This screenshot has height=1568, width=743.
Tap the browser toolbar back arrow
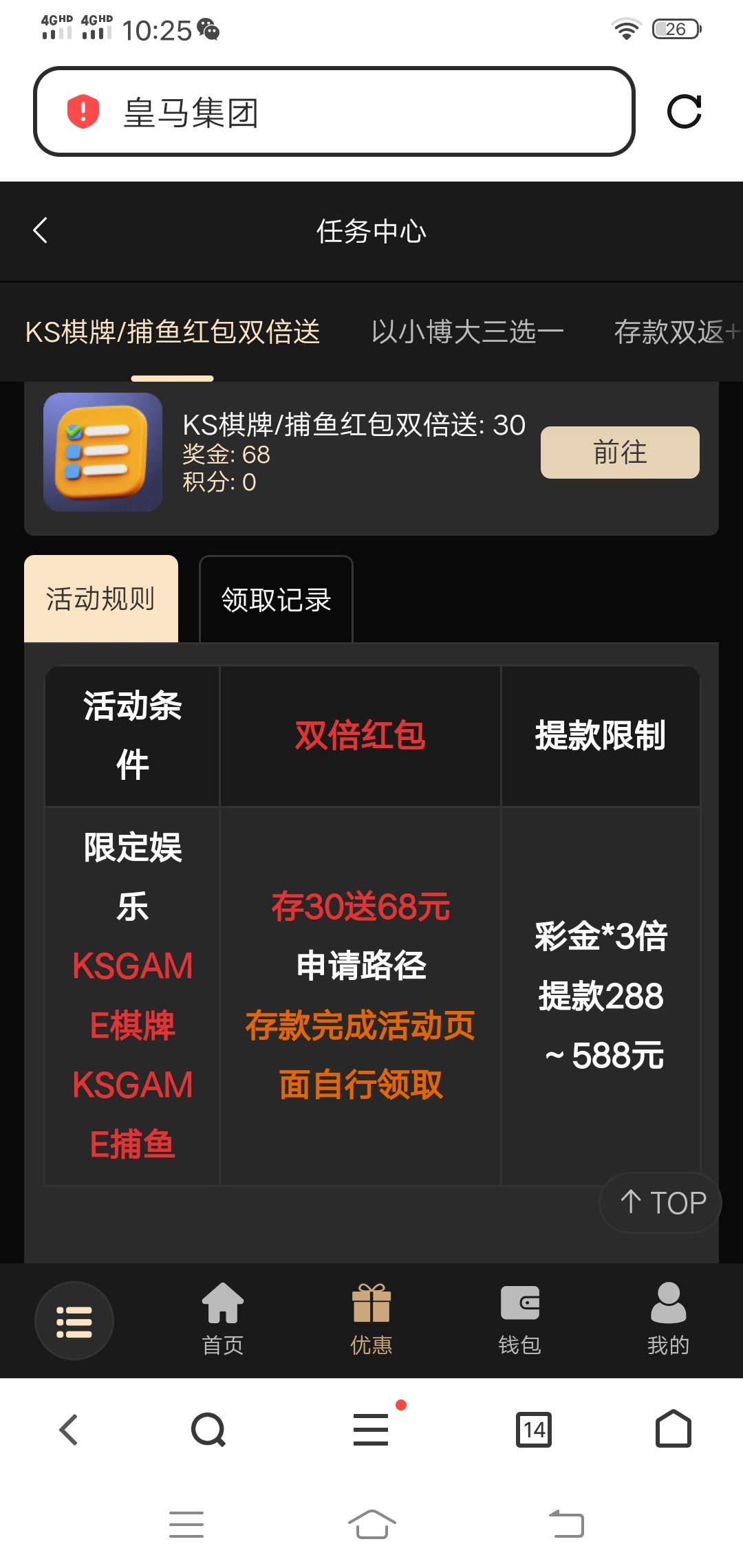pos(68,1430)
